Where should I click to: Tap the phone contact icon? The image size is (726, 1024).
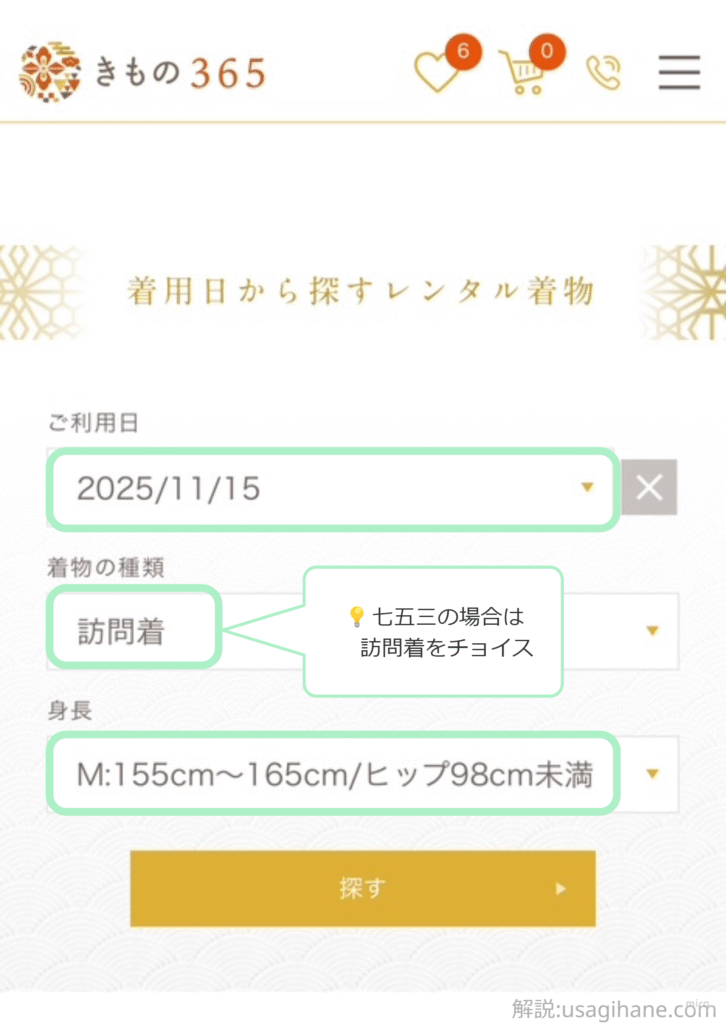603,72
